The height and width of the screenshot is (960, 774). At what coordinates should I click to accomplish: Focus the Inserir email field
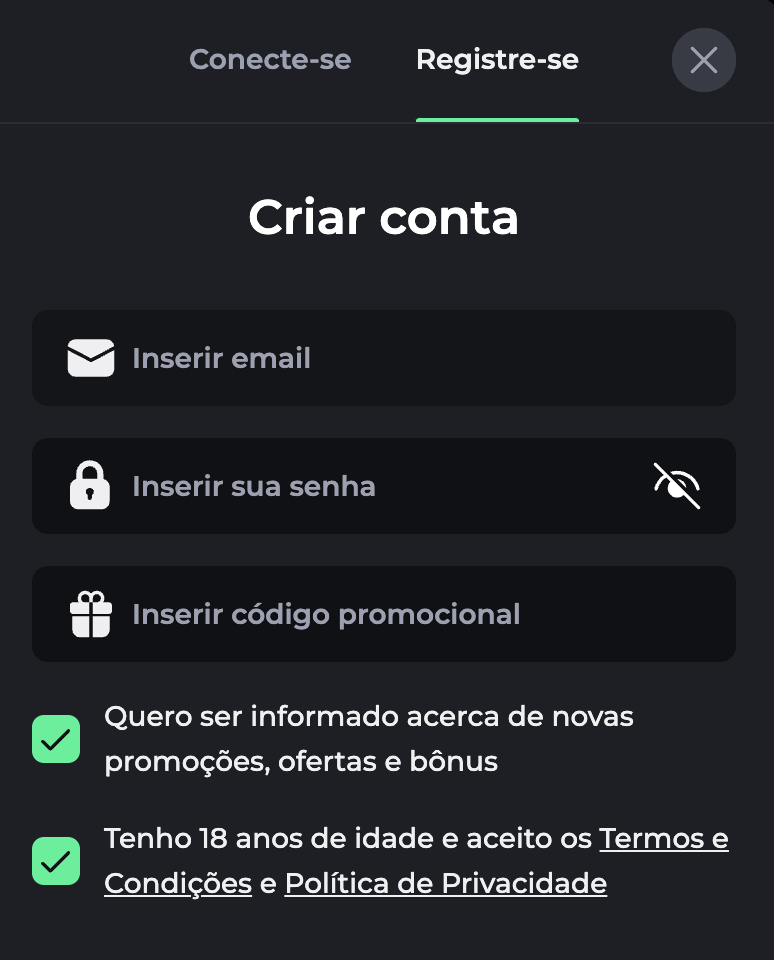tap(400, 358)
